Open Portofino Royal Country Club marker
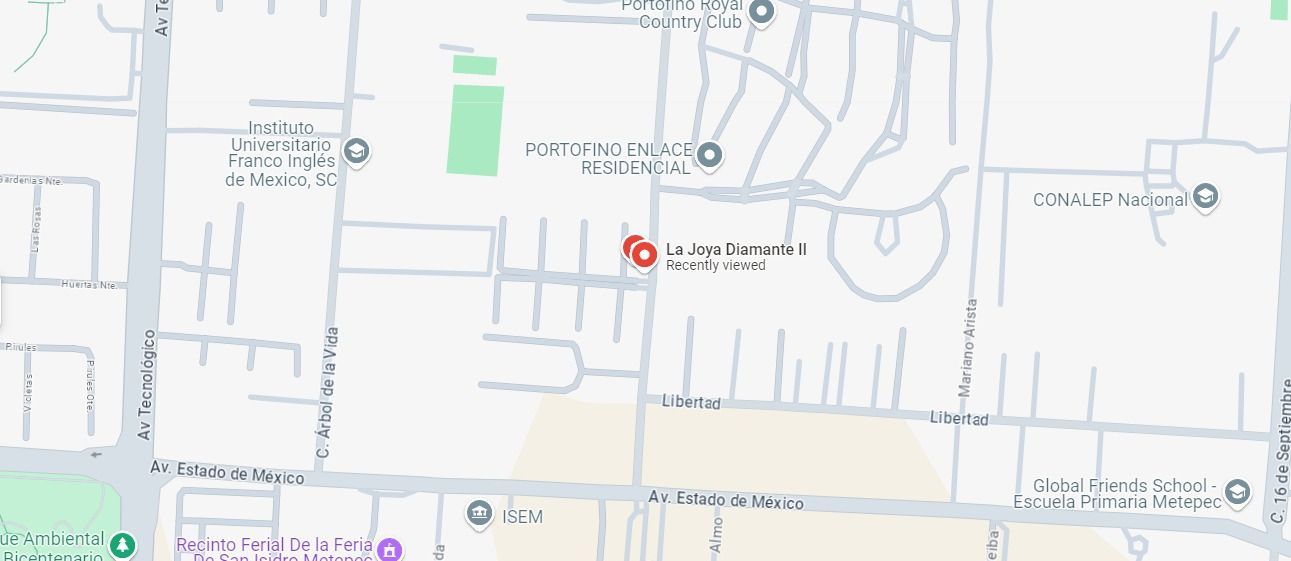The image size is (1291, 561). pyautogui.click(x=761, y=13)
